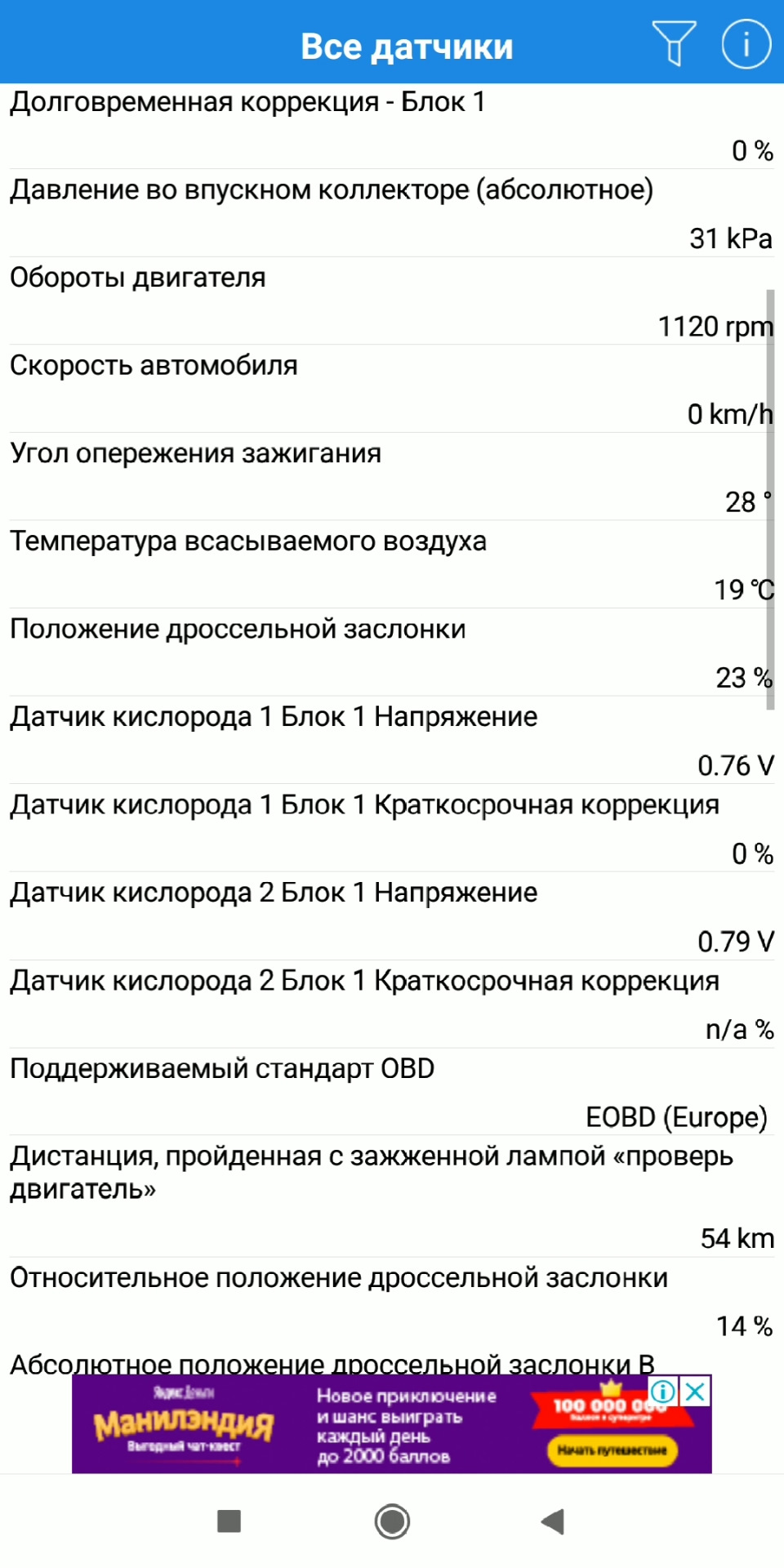Screen dimensions: 784x1568
Task: Tap the Начать путешествие ad button
Action: [x=612, y=1450]
